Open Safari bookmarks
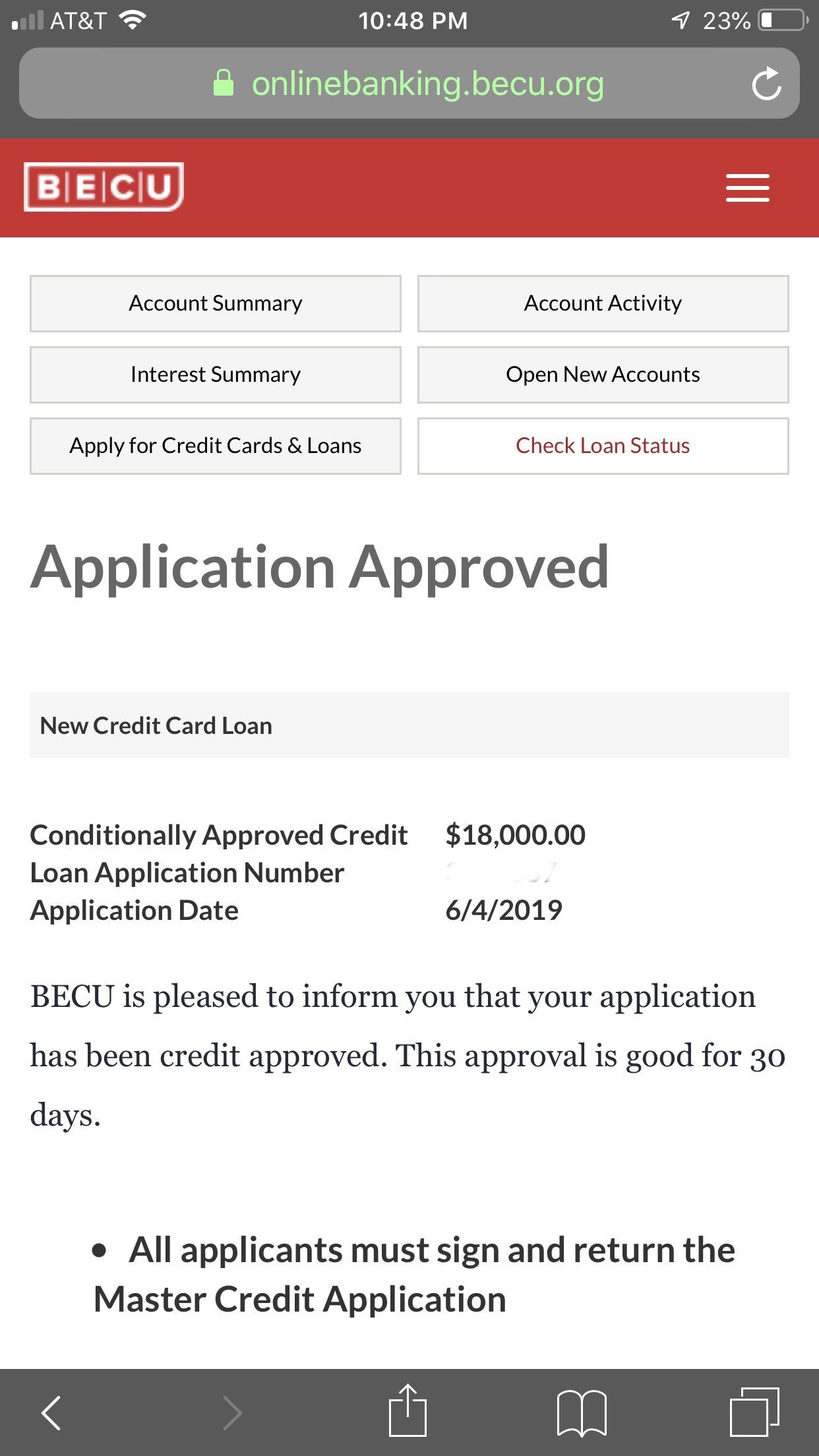This screenshot has width=819, height=1456. tap(582, 1412)
